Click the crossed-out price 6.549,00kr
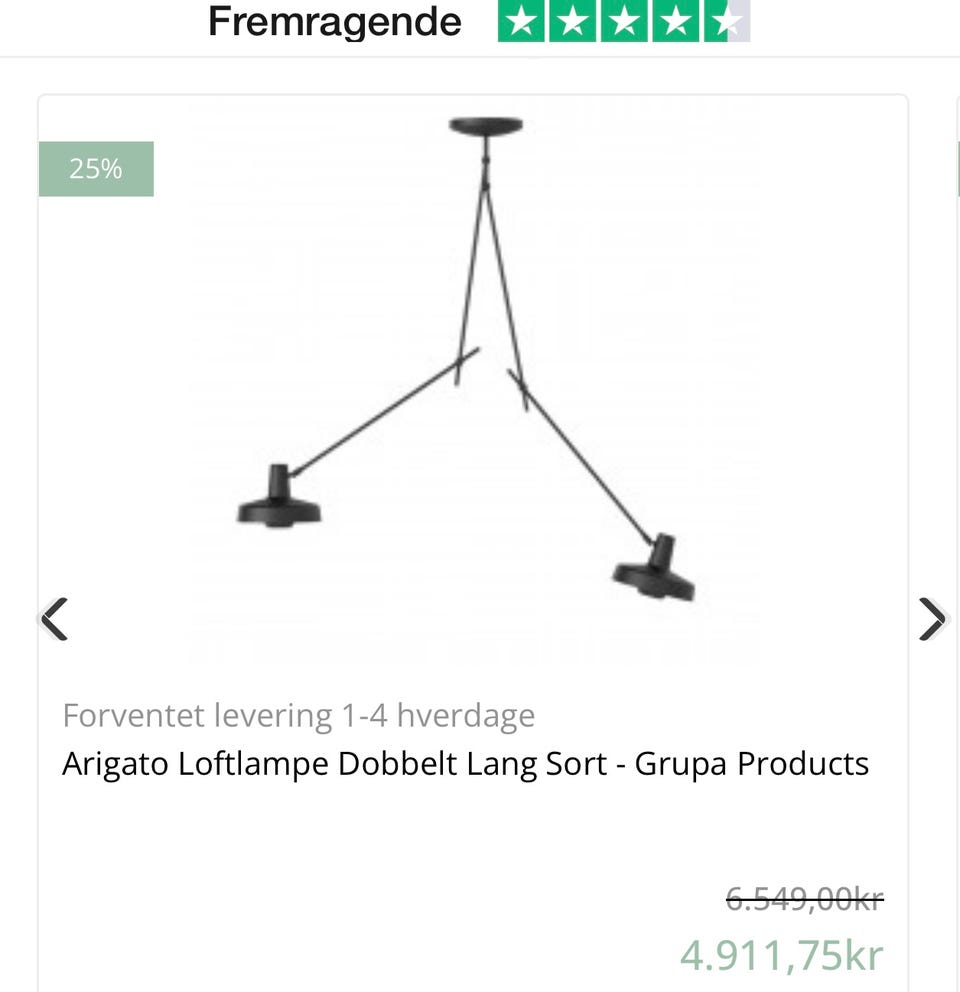This screenshot has height=992, width=960. coord(805,899)
